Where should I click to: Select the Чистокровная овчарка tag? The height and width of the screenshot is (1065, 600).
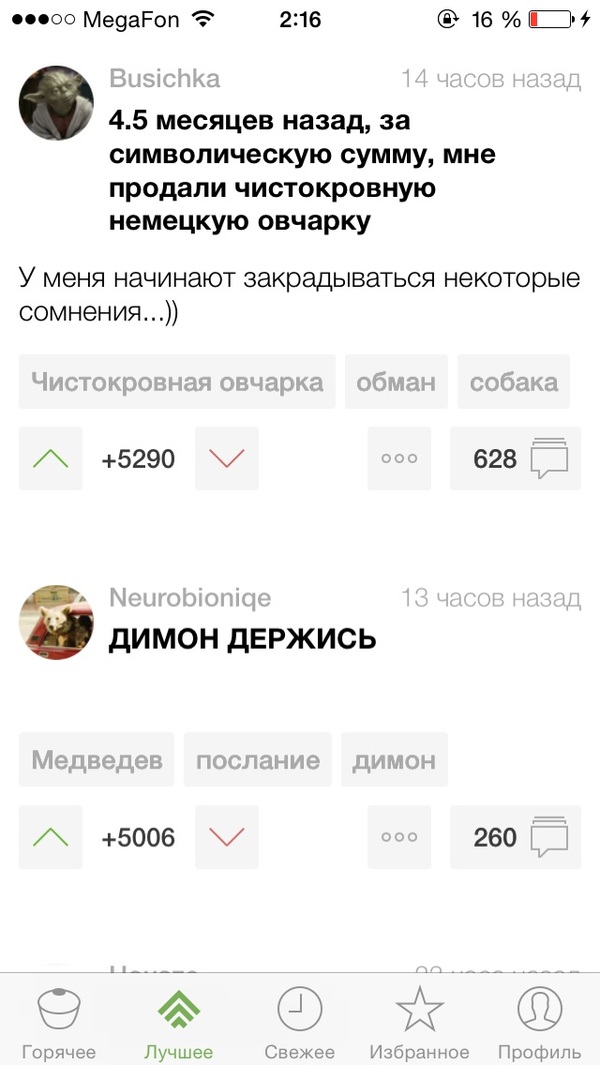point(177,382)
